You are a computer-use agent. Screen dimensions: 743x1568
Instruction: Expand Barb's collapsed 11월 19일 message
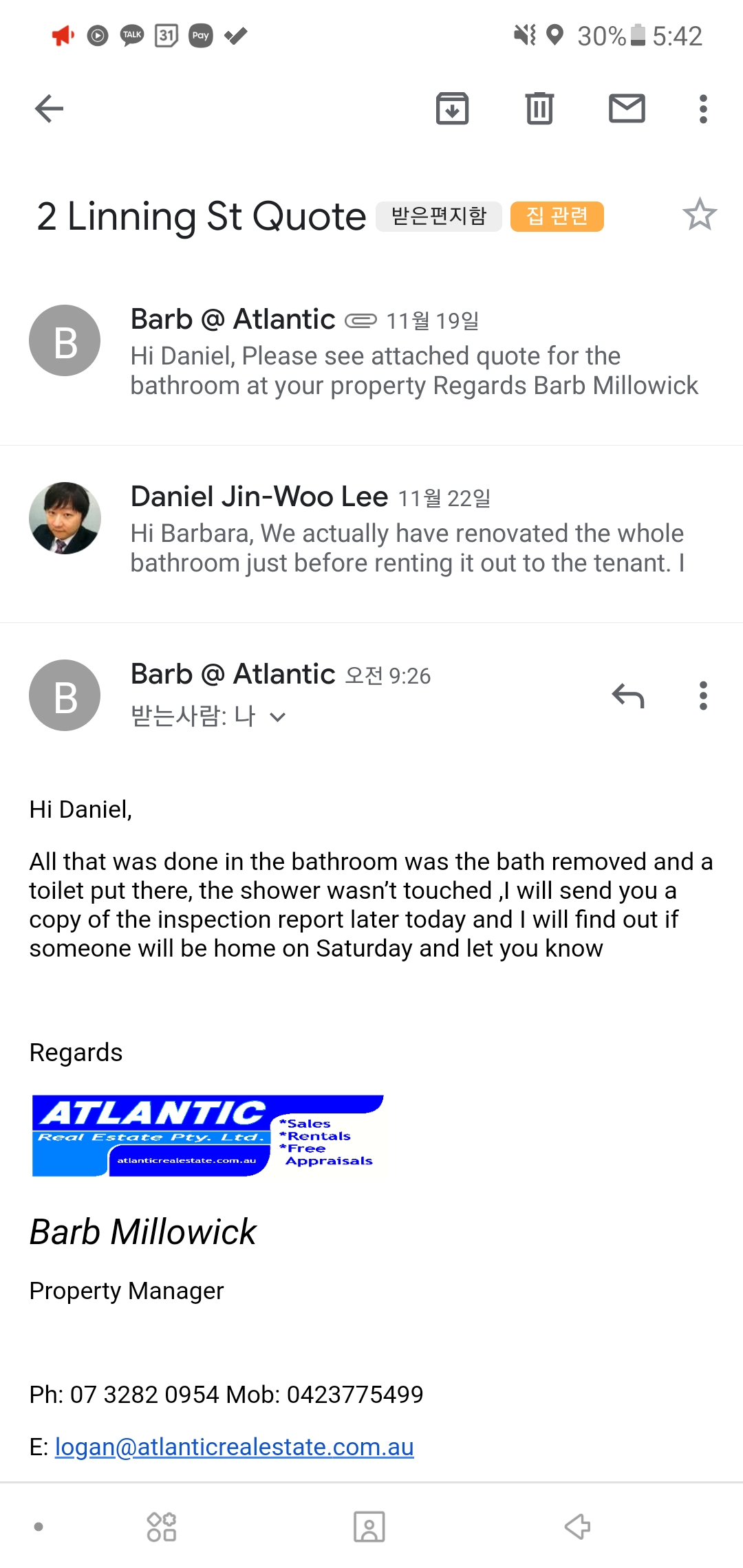(x=413, y=352)
